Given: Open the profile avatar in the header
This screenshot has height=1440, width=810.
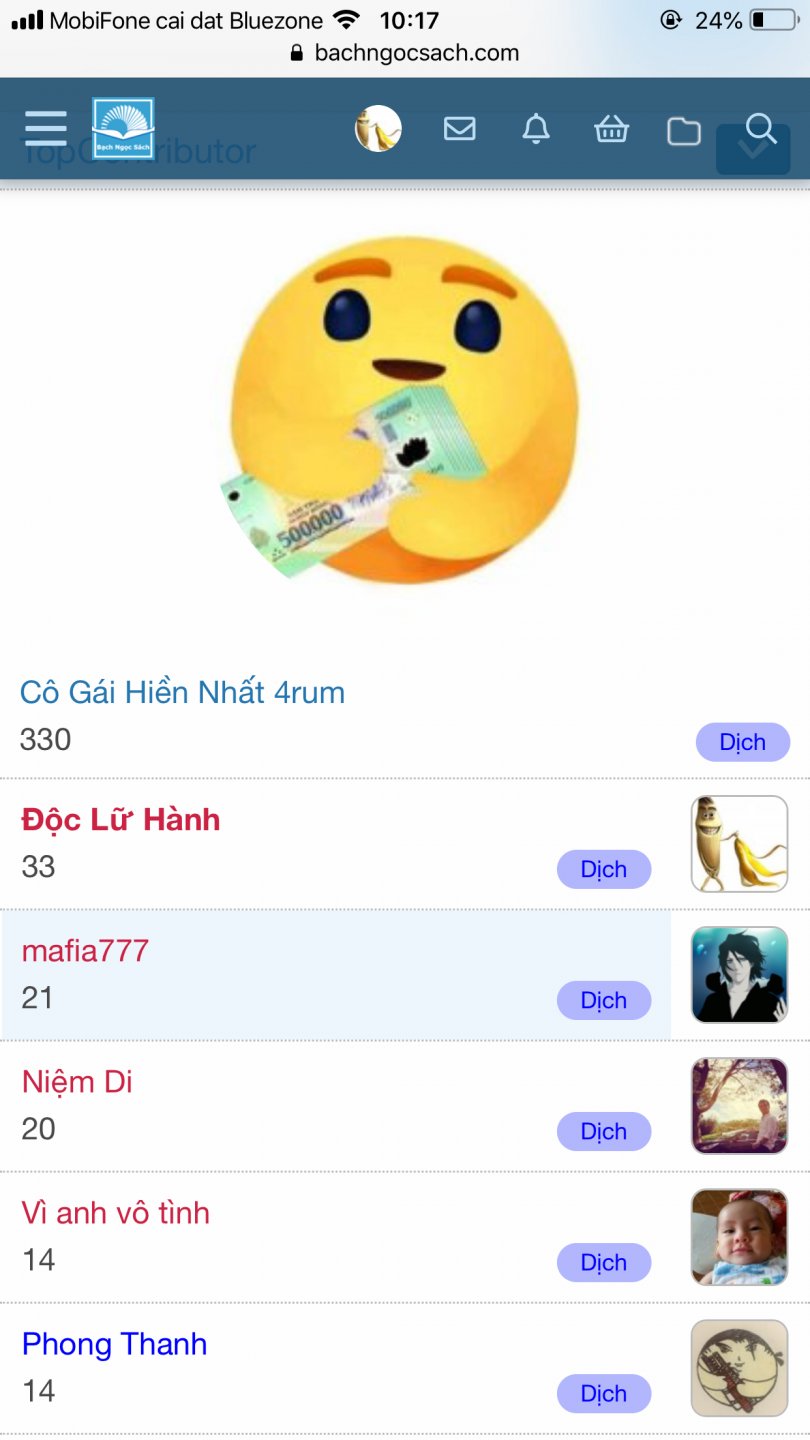Looking at the screenshot, I should coord(378,129).
